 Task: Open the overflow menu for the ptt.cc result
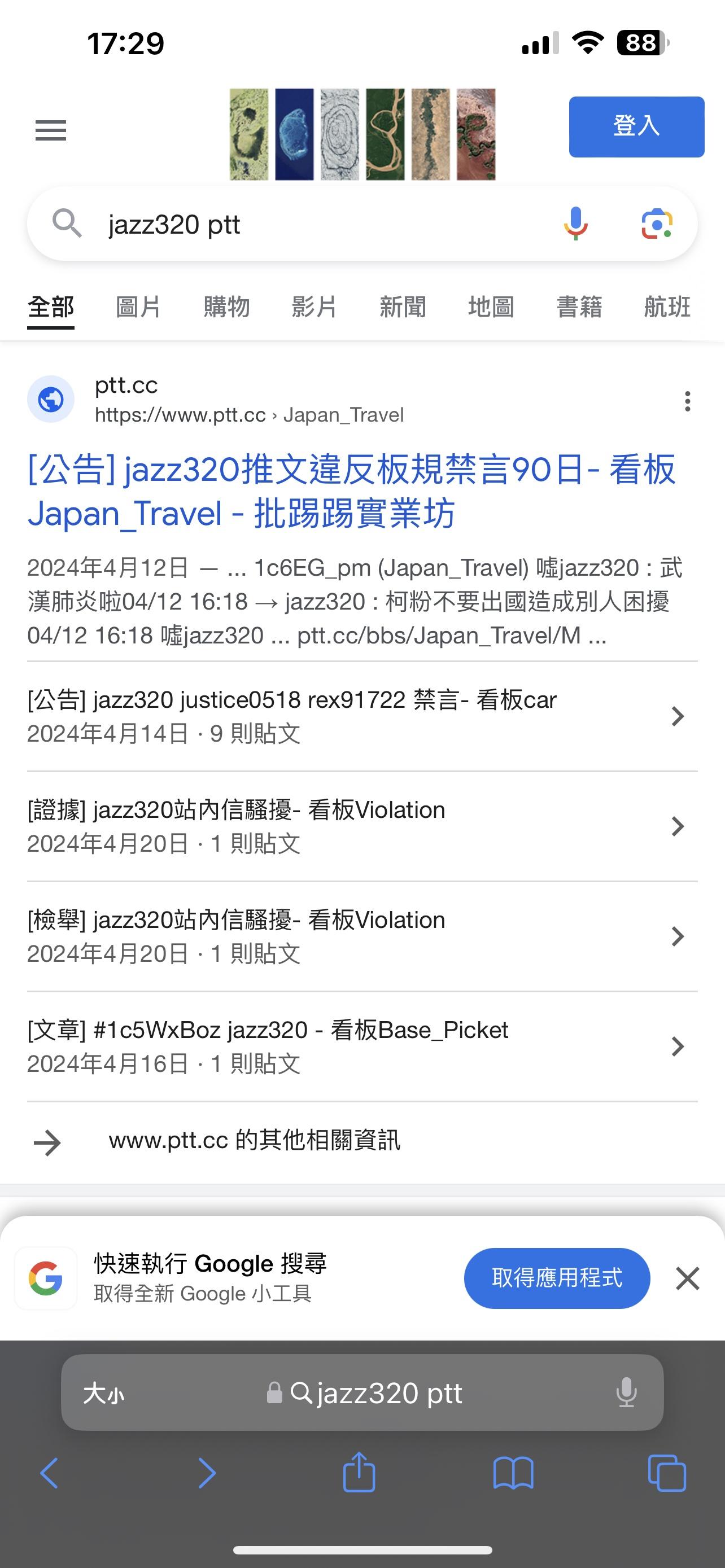tap(687, 401)
